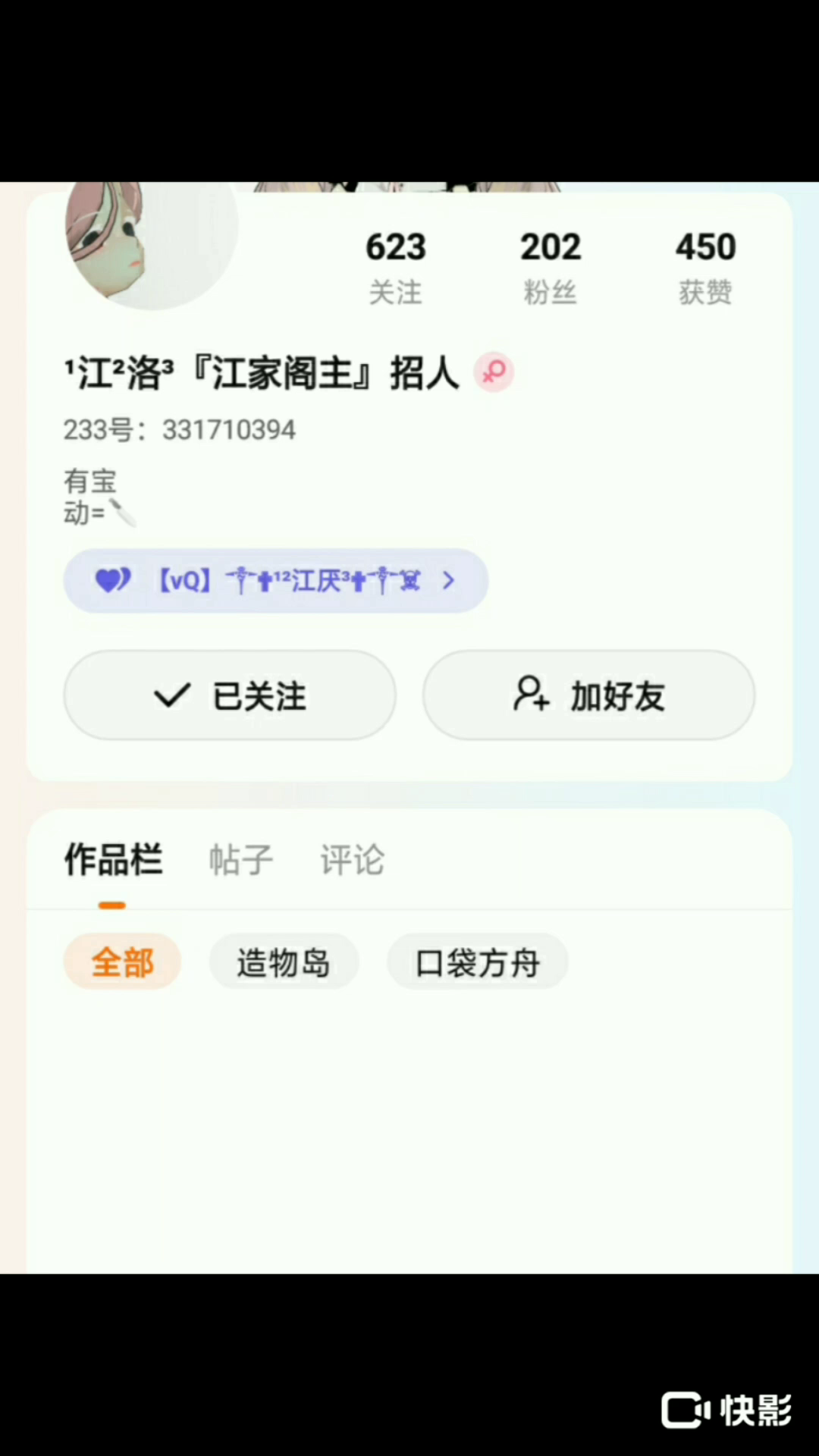Open the 评论 tab
The height and width of the screenshot is (1456, 819).
[x=352, y=860]
